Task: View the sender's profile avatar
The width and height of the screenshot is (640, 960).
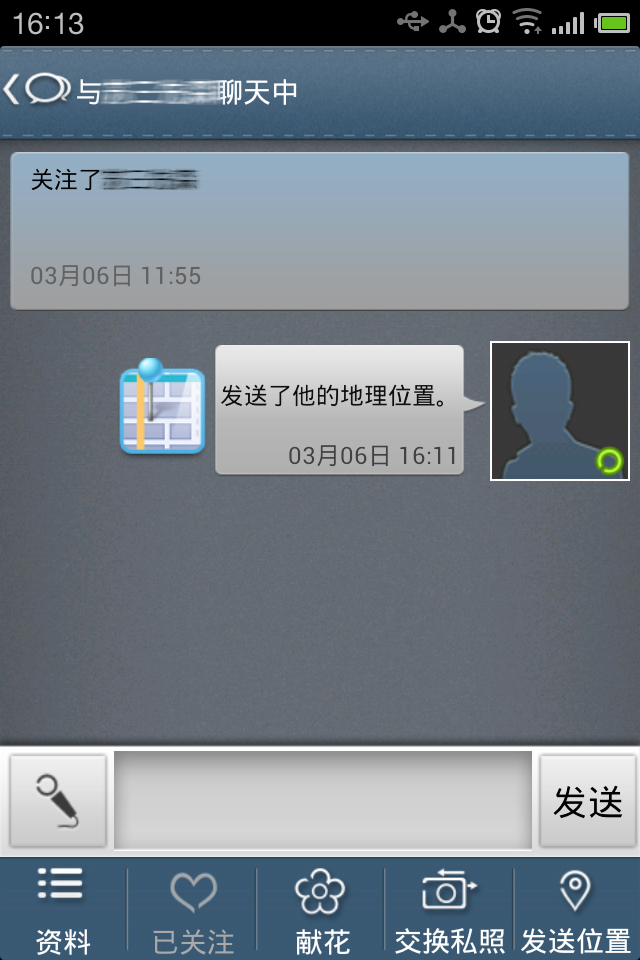Action: tap(559, 410)
